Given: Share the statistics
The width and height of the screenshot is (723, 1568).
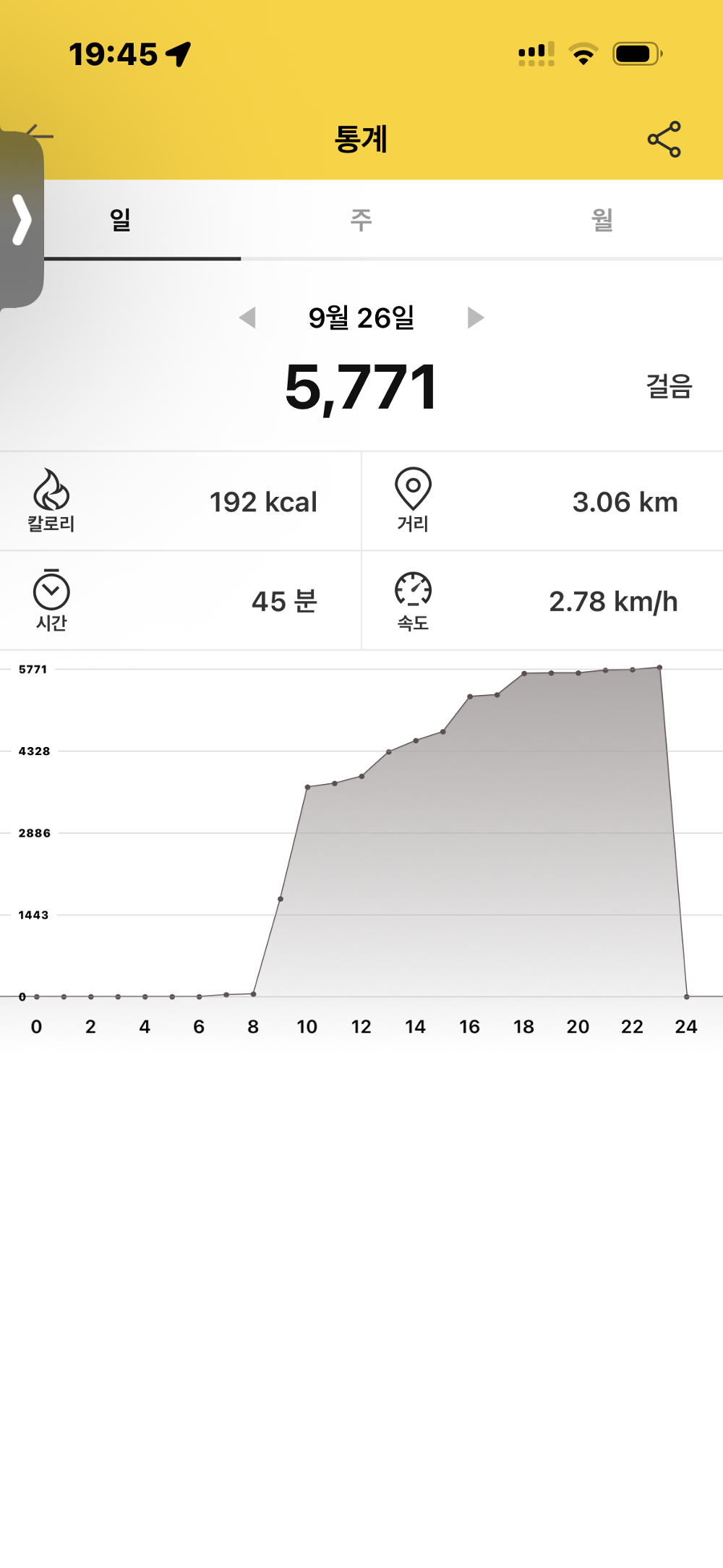Looking at the screenshot, I should [664, 139].
